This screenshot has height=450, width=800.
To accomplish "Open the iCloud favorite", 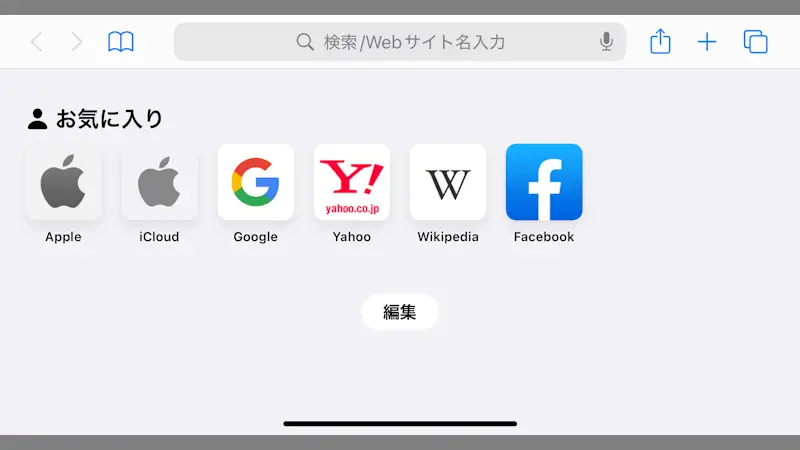I will tap(159, 182).
